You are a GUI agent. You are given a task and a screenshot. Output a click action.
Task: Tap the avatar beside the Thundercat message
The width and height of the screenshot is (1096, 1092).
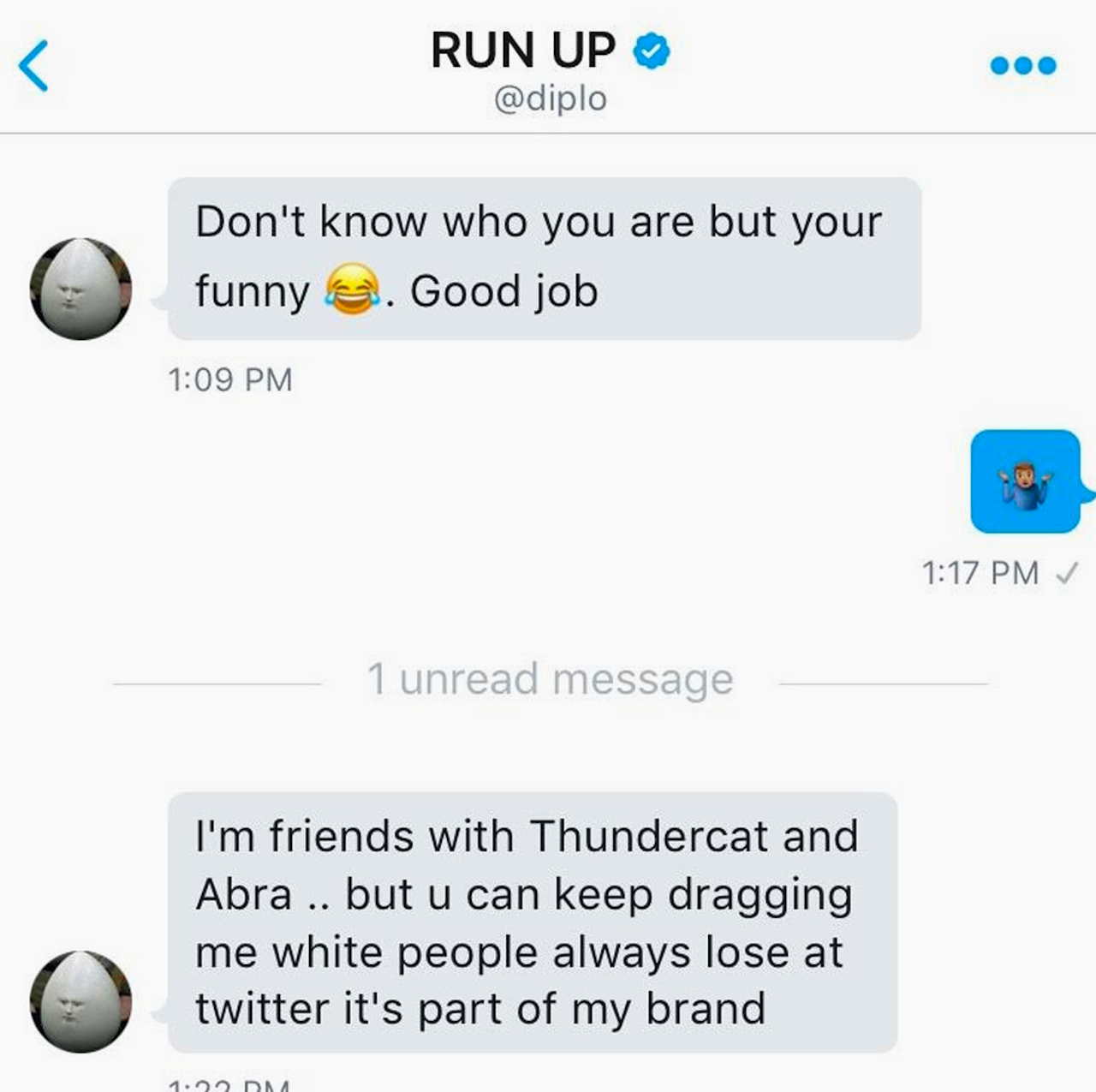80,1000
